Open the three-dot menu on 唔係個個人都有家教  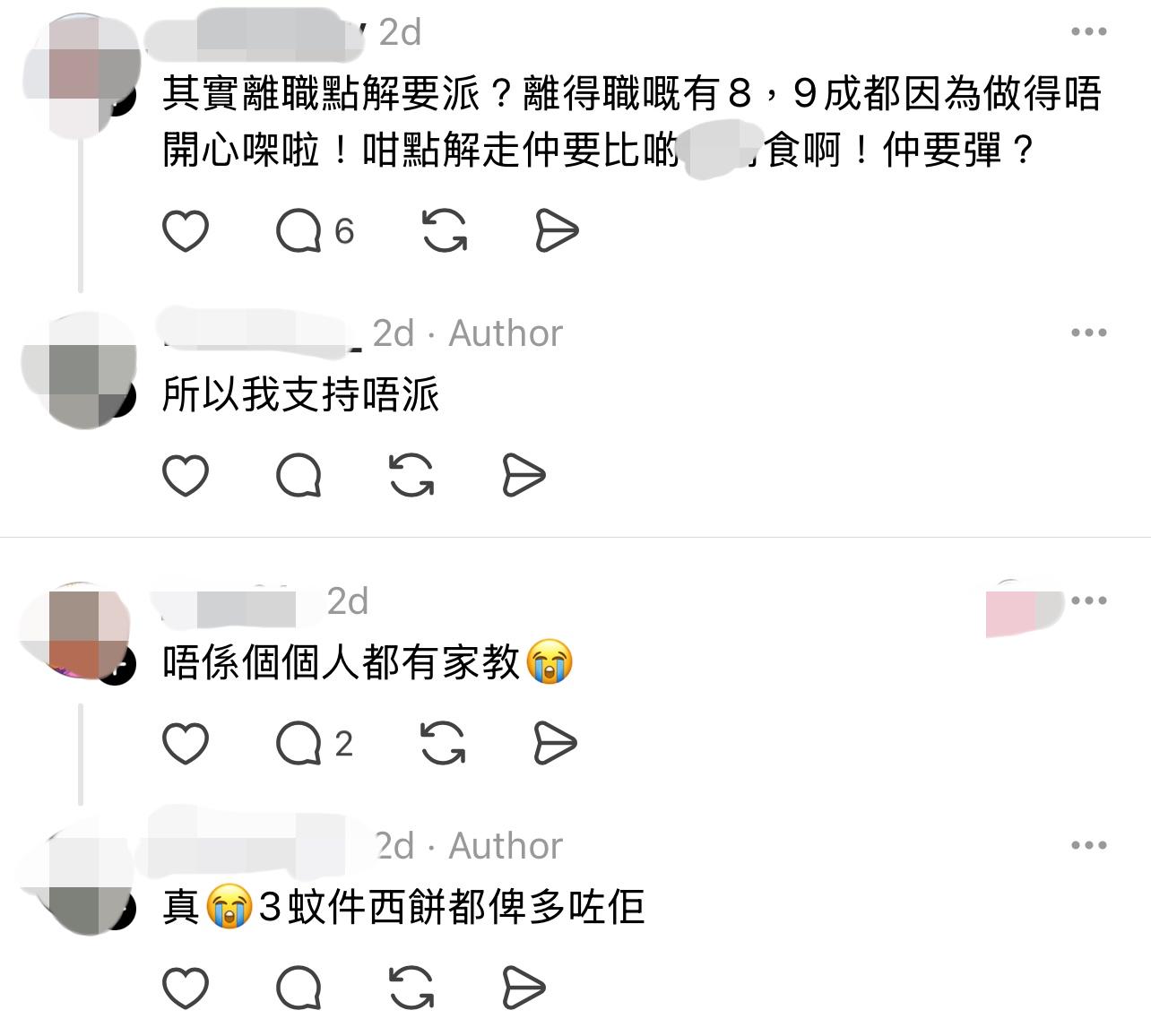click(1088, 600)
